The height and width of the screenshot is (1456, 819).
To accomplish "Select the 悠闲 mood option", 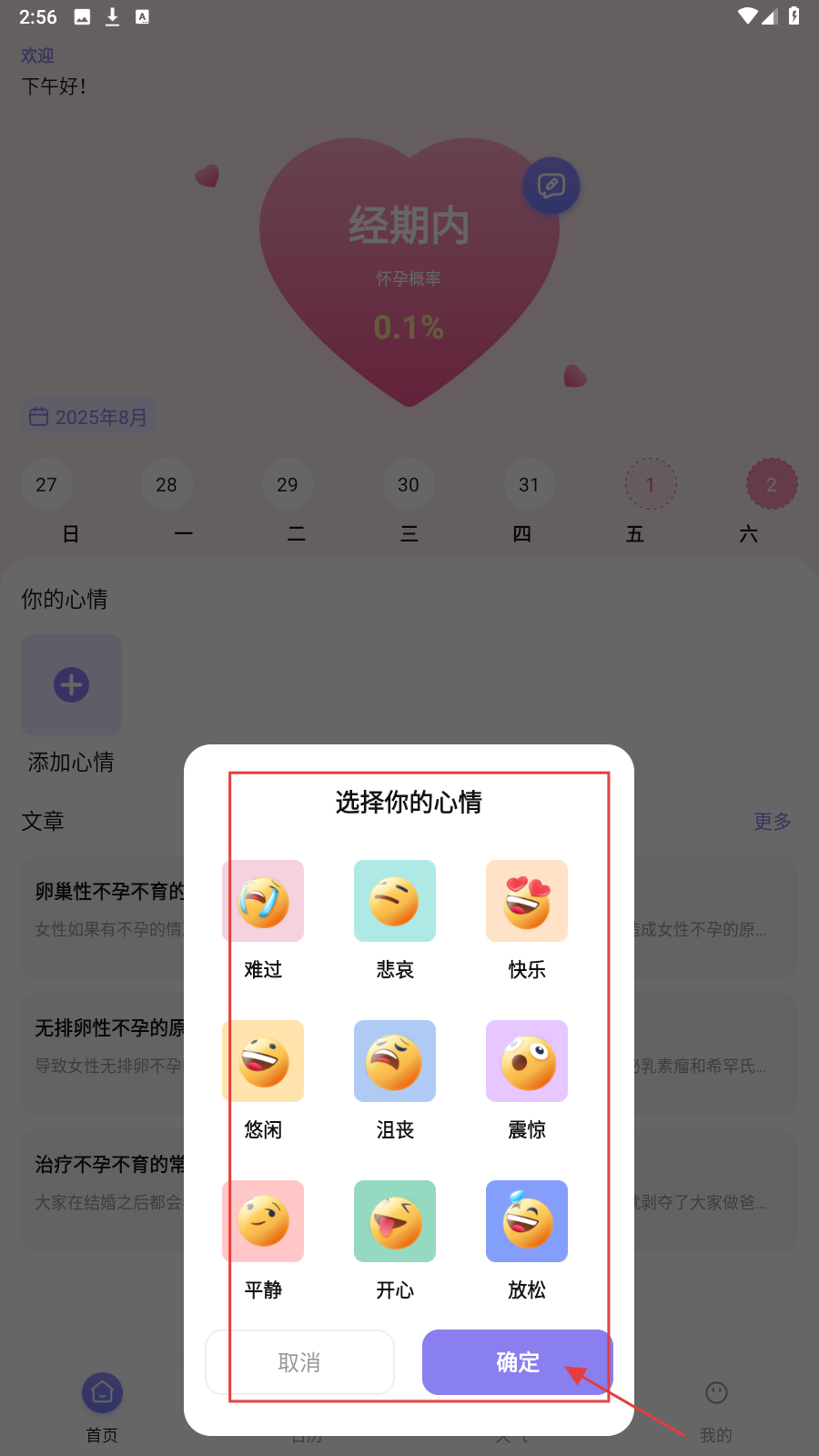I will tap(263, 1061).
